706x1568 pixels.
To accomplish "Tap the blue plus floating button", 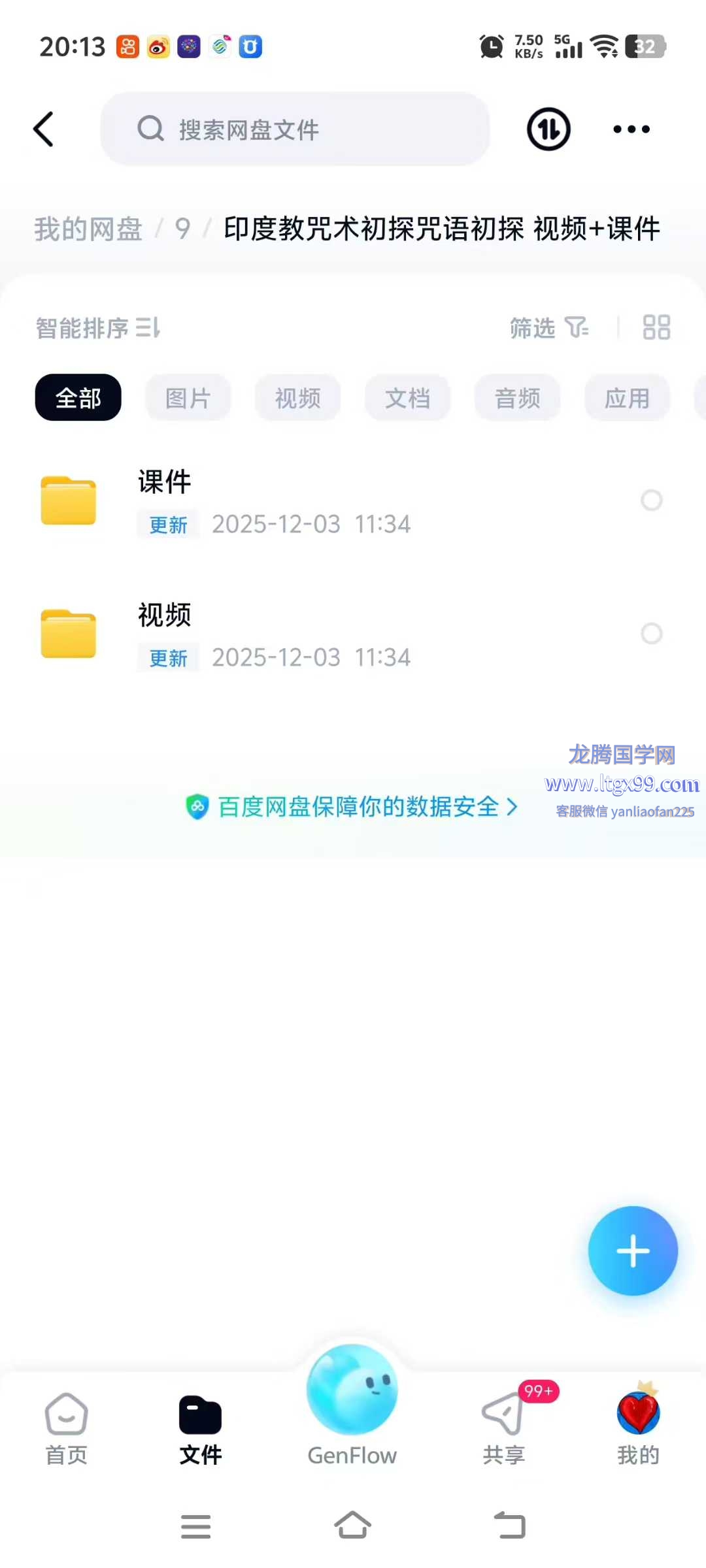I will (633, 1251).
